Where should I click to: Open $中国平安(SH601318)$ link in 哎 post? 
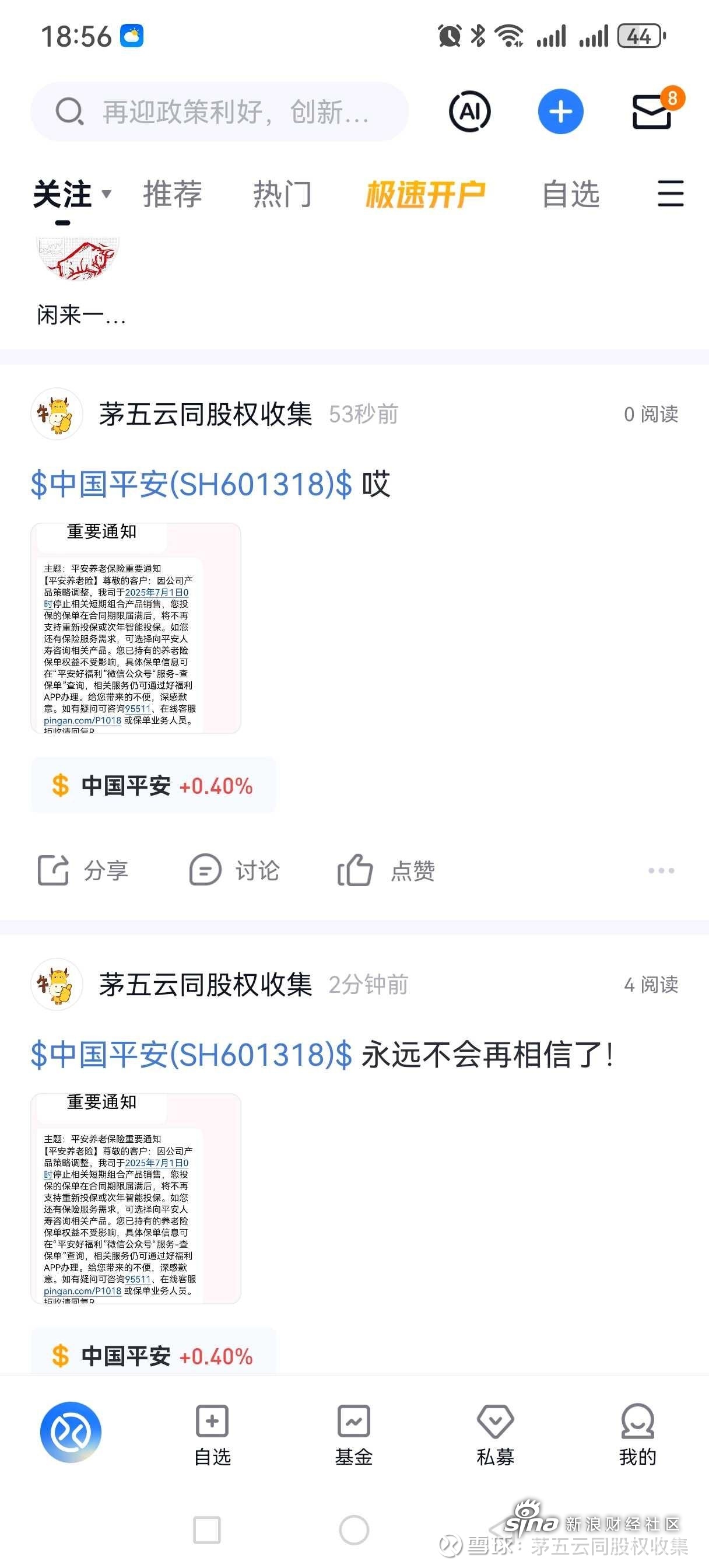pyautogui.click(x=191, y=485)
